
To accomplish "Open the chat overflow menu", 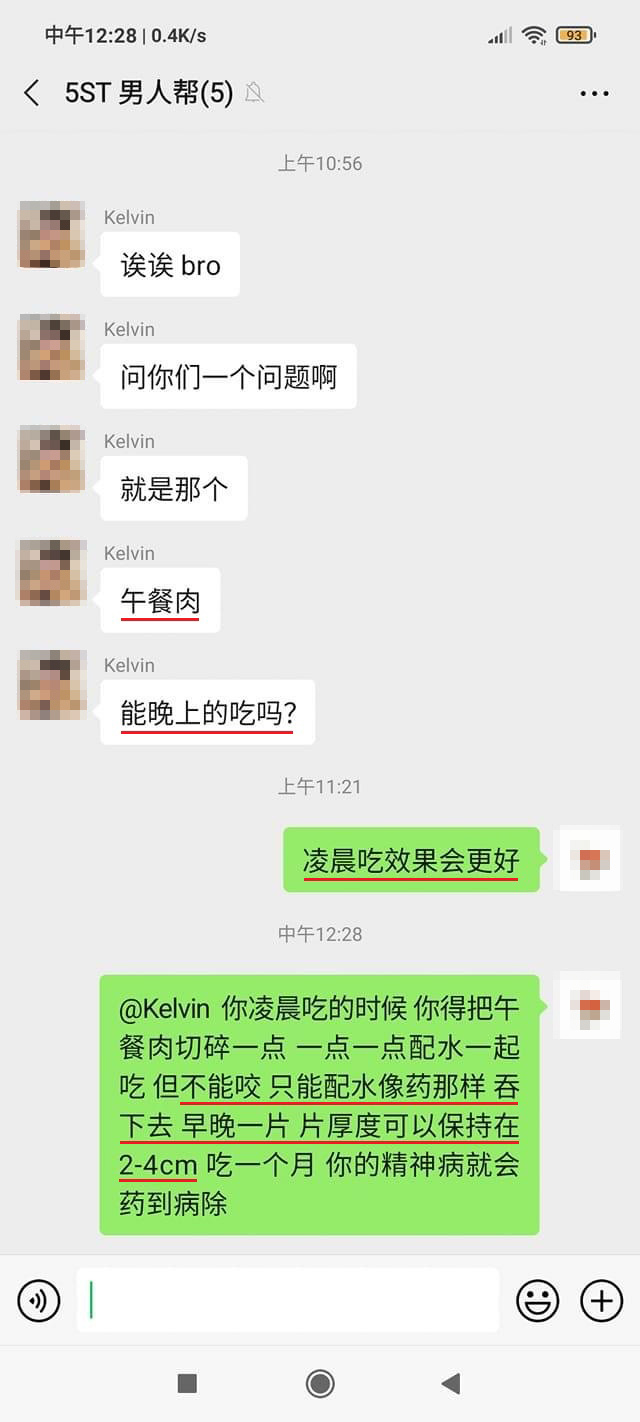I will tap(594, 93).
